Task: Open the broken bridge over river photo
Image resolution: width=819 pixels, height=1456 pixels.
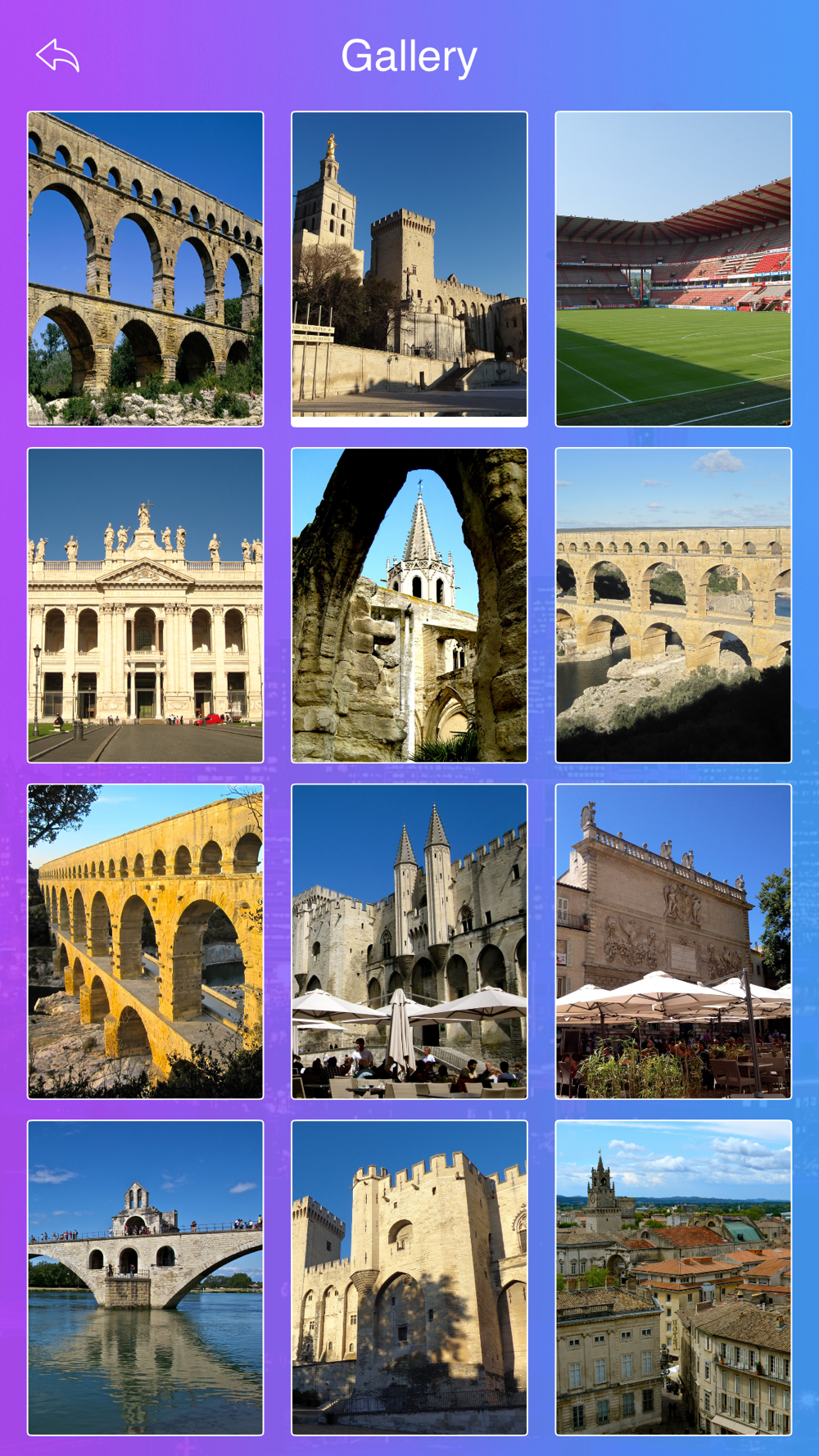Action: tap(146, 1277)
